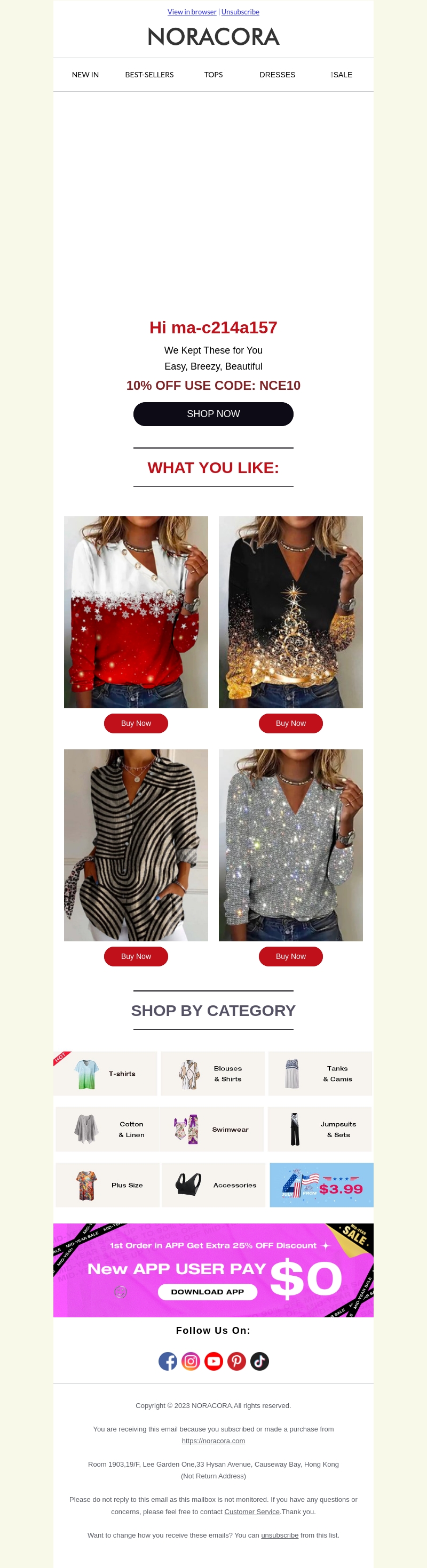Tap the DOWNLOAD APP button

[x=207, y=1292]
